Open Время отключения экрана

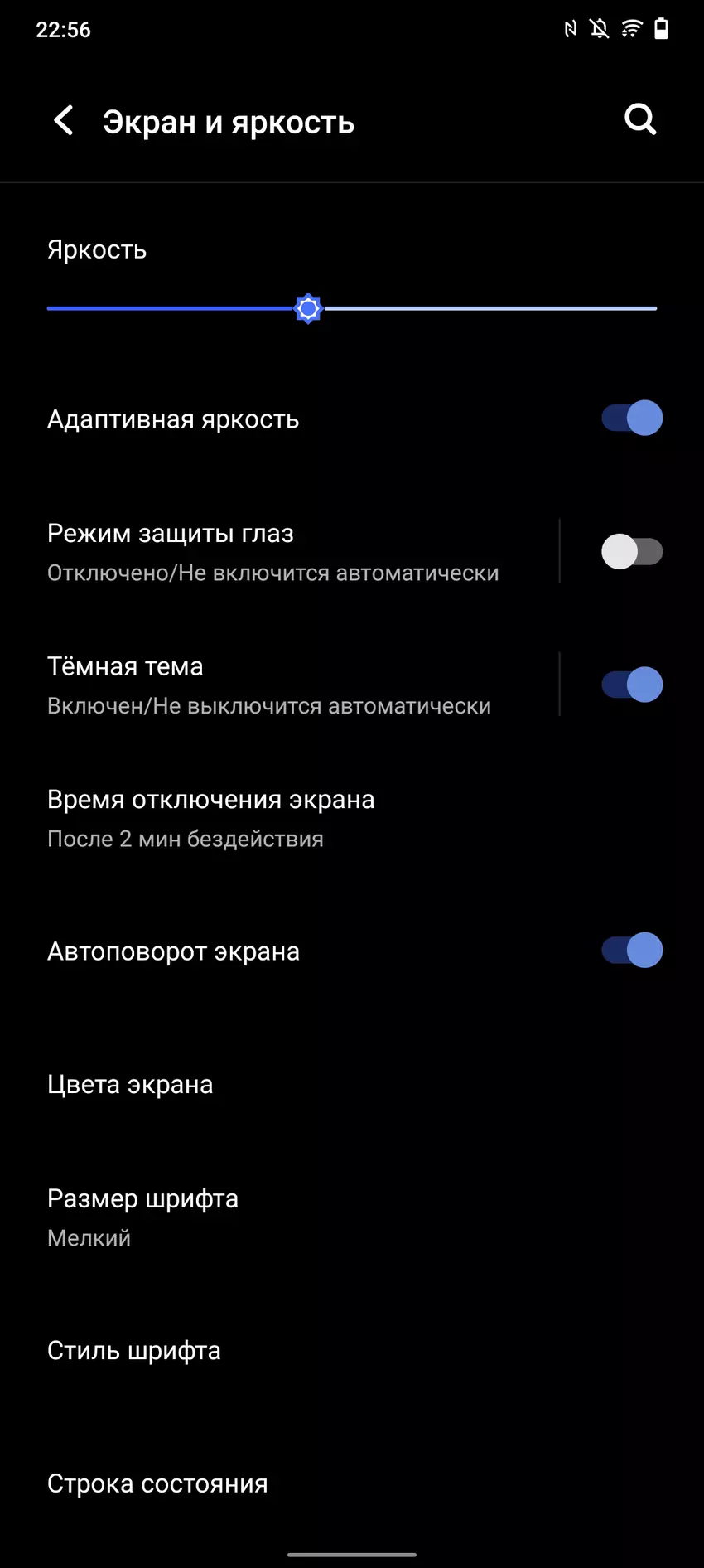211,818
